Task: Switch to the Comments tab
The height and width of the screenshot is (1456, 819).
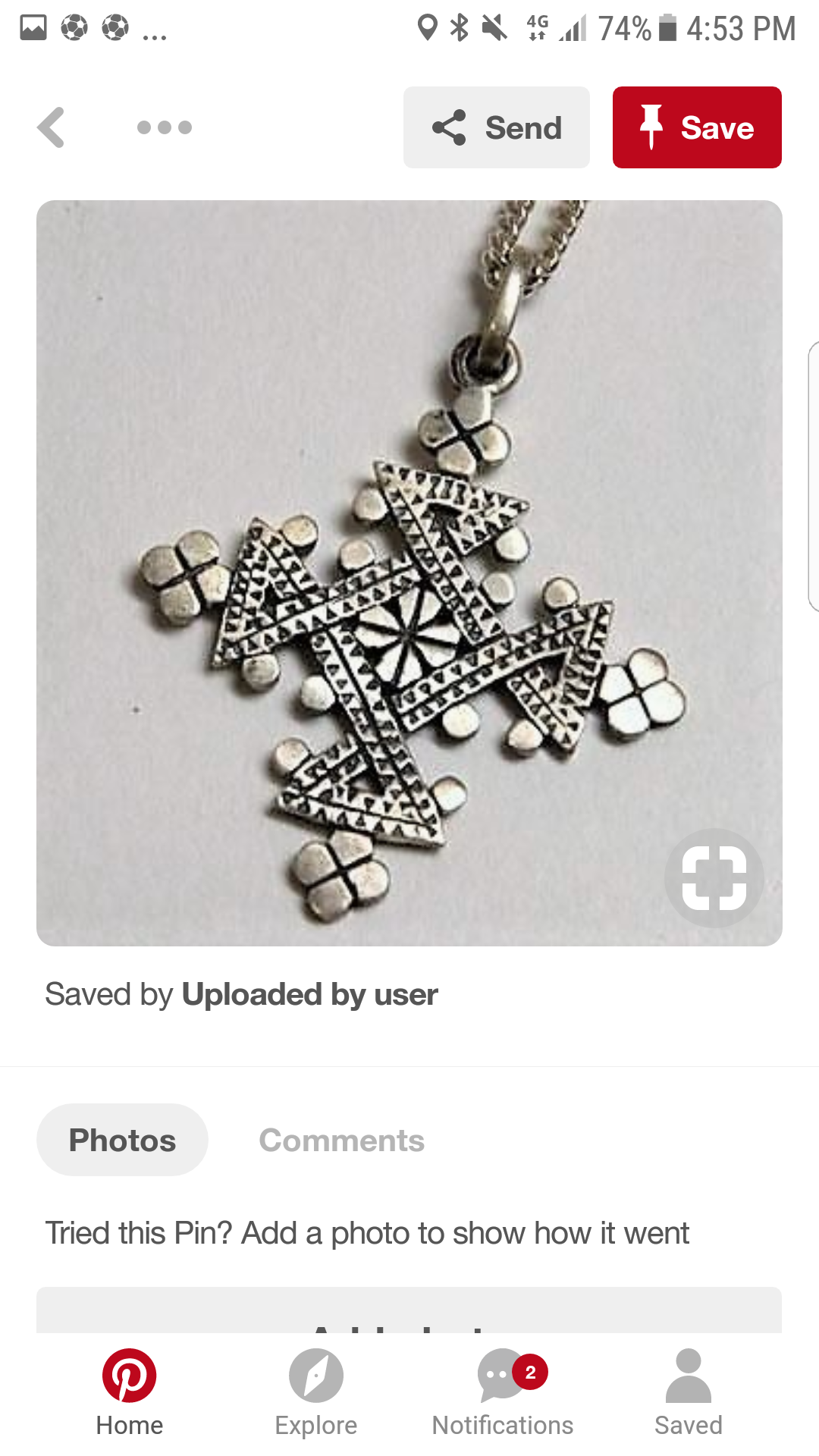Action: point(341,1140)
